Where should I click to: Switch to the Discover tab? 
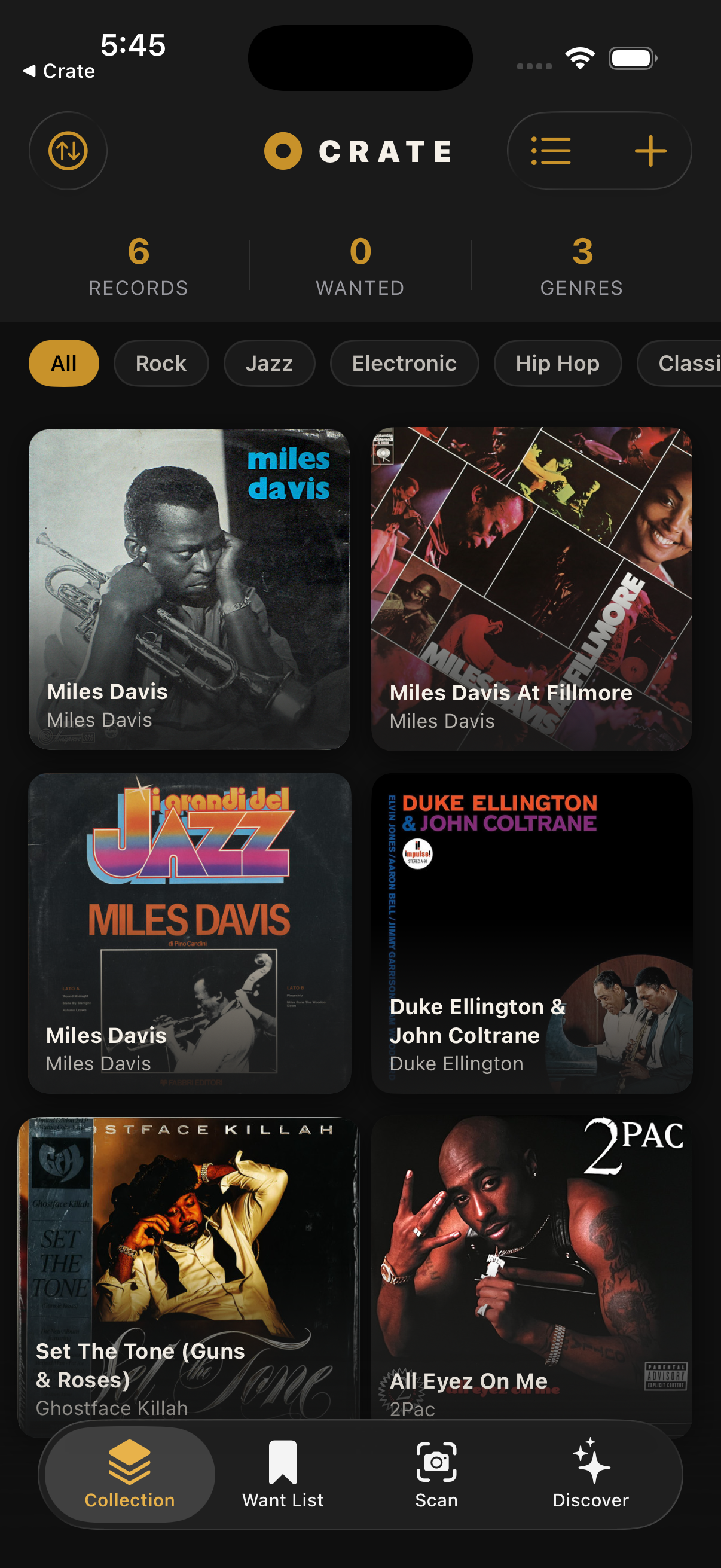(x=590, y=1474)
